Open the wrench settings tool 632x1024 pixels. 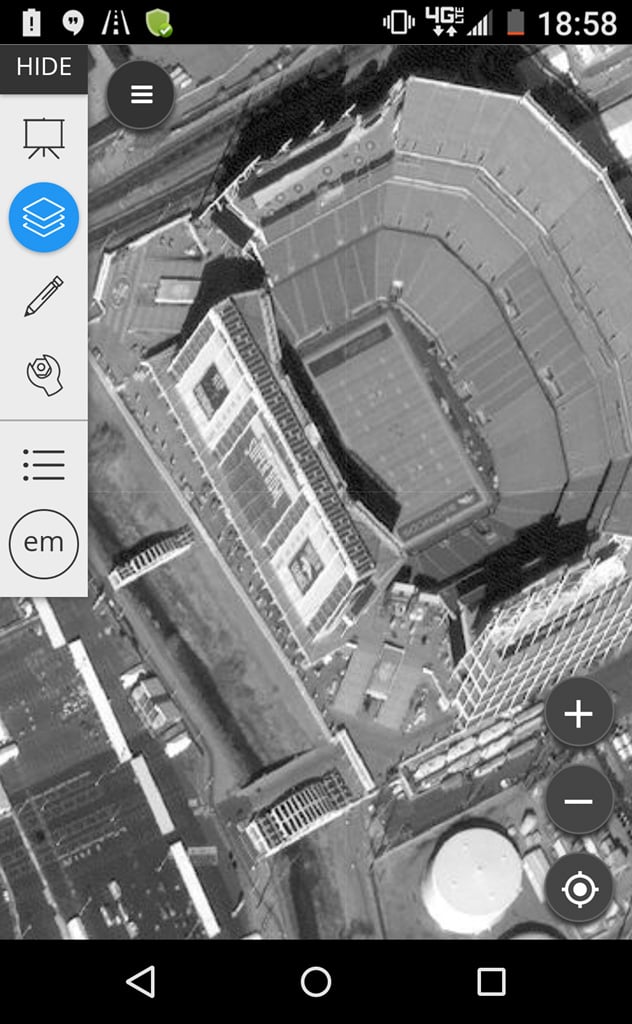pos(44,375)
